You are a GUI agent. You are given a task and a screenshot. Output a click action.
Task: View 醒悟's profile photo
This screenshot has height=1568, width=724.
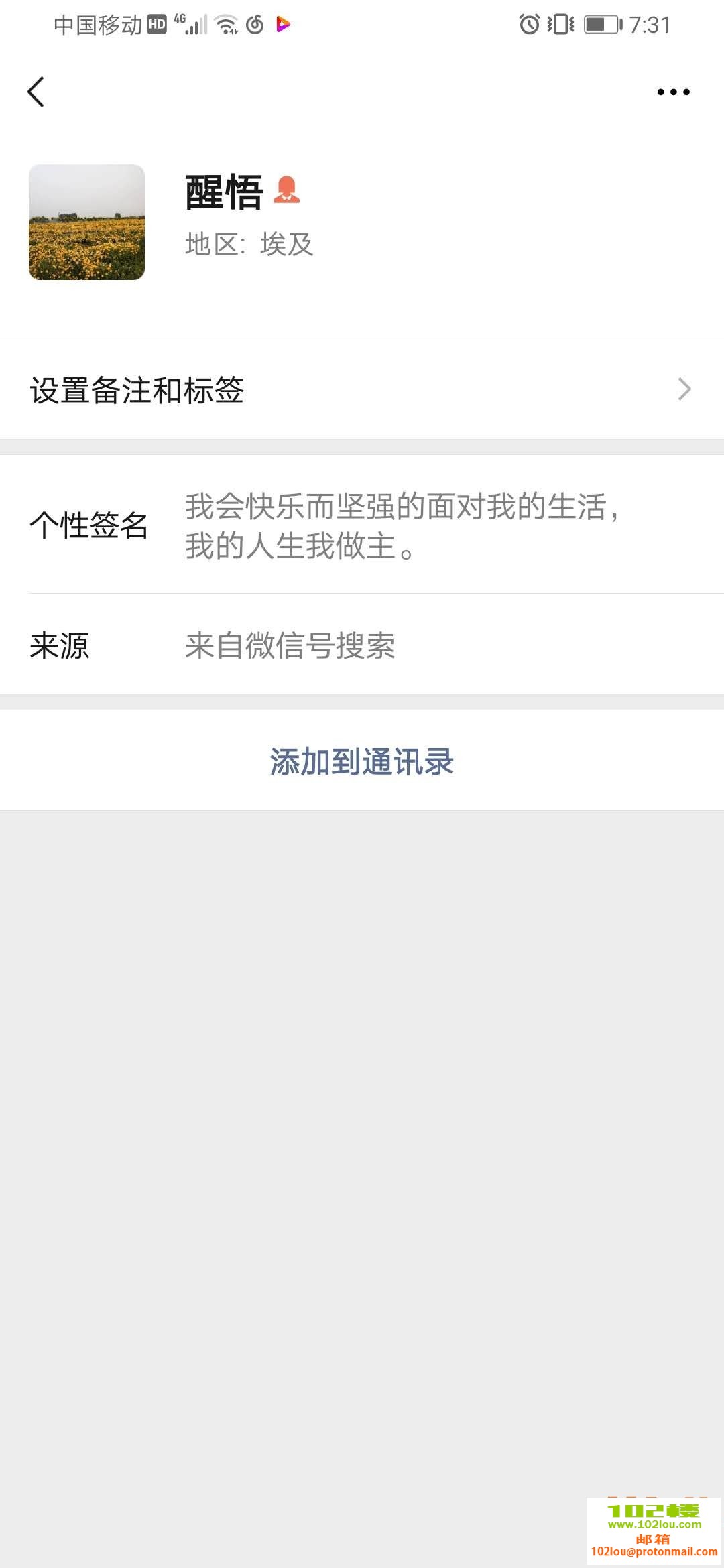click(86, 222)
